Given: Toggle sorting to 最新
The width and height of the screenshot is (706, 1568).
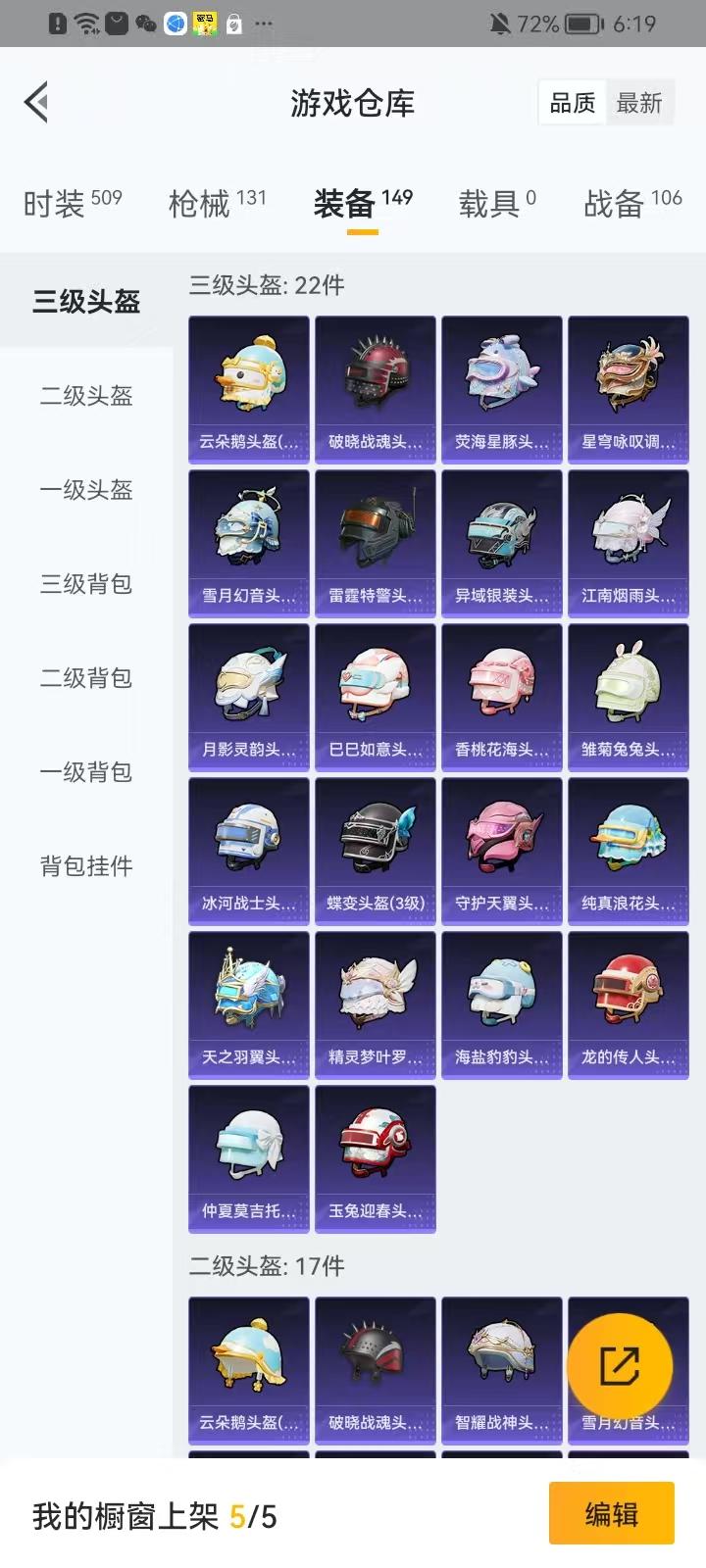Looking at the screenshot, I should click(x=641, y=102).
